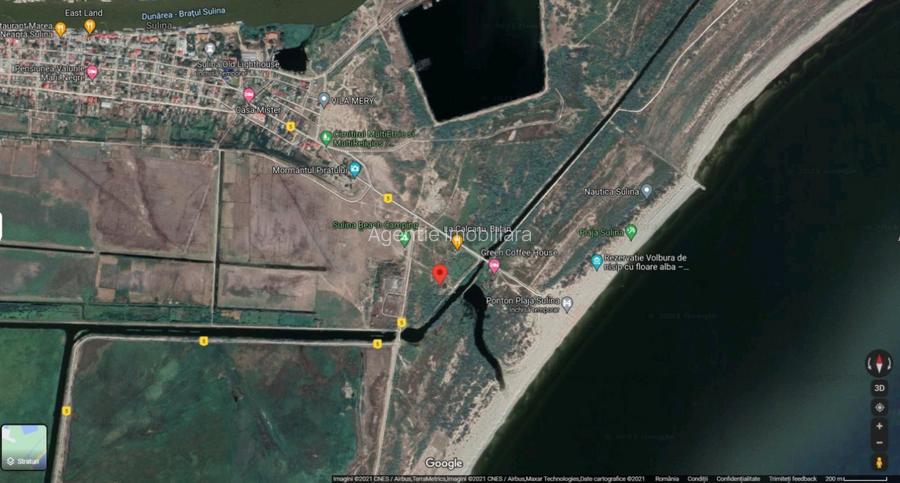This screenshot has height=483, width=900.
Task: Open the Straturi layers switcher
Action: coord(24,447)
